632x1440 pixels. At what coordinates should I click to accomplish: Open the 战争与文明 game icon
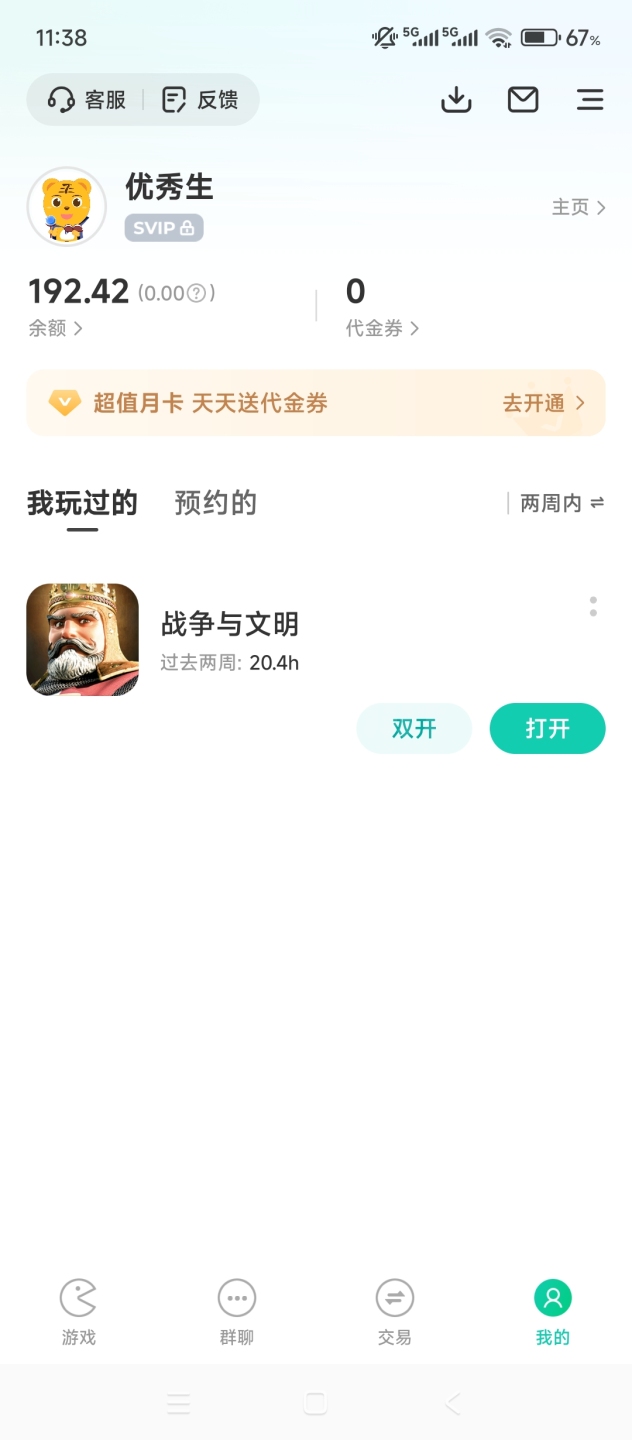tap(82, 640)
